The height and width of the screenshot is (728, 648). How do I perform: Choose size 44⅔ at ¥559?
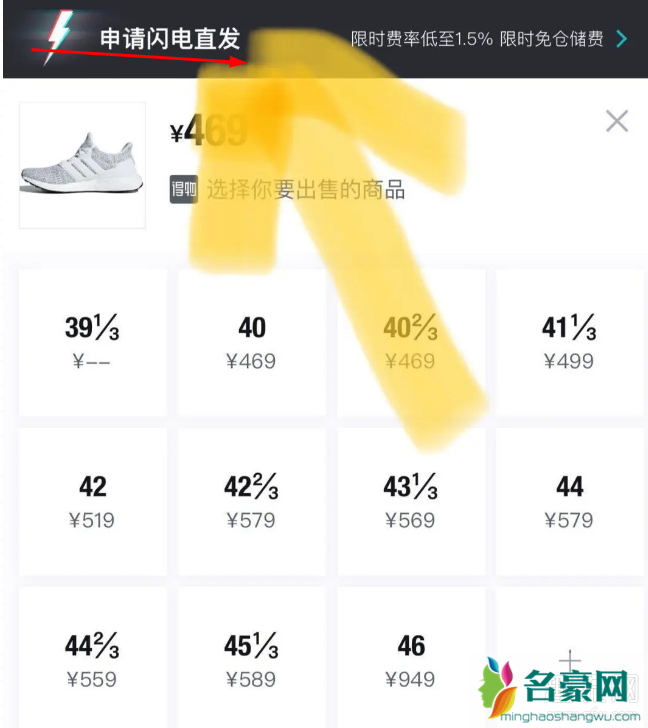[93, 658]
